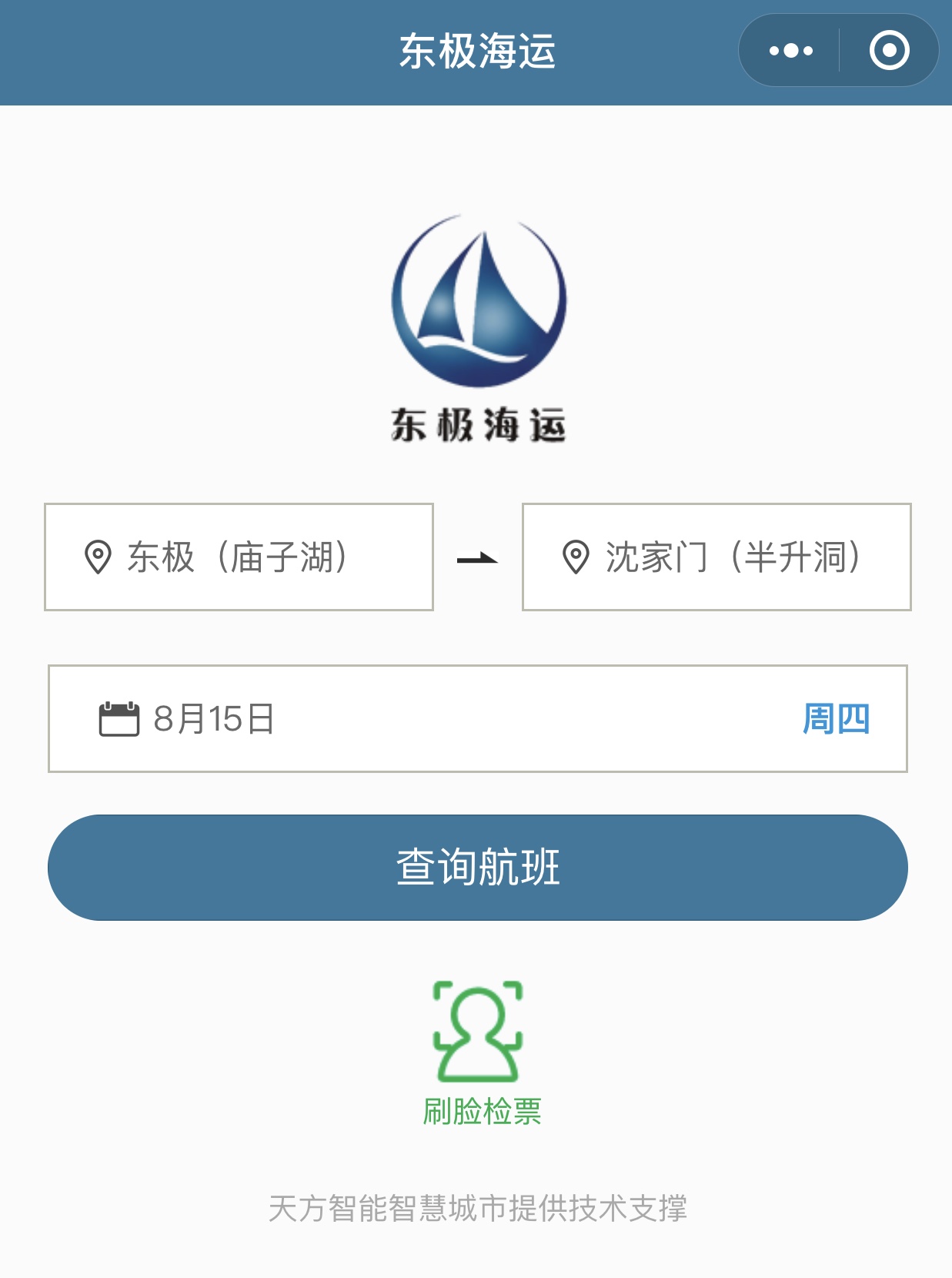
Task: Tap the 查询航班 button
Action: click(477, 868)
